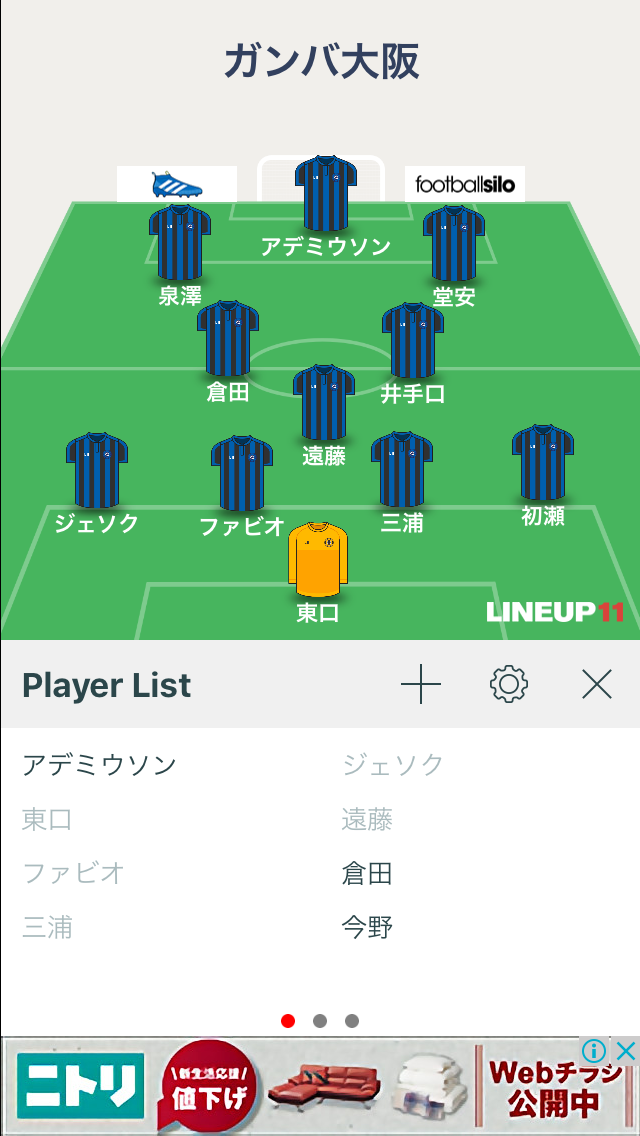
Task: Tap 初瀬's jersey on the pitch
Action: tap(542, 462)
